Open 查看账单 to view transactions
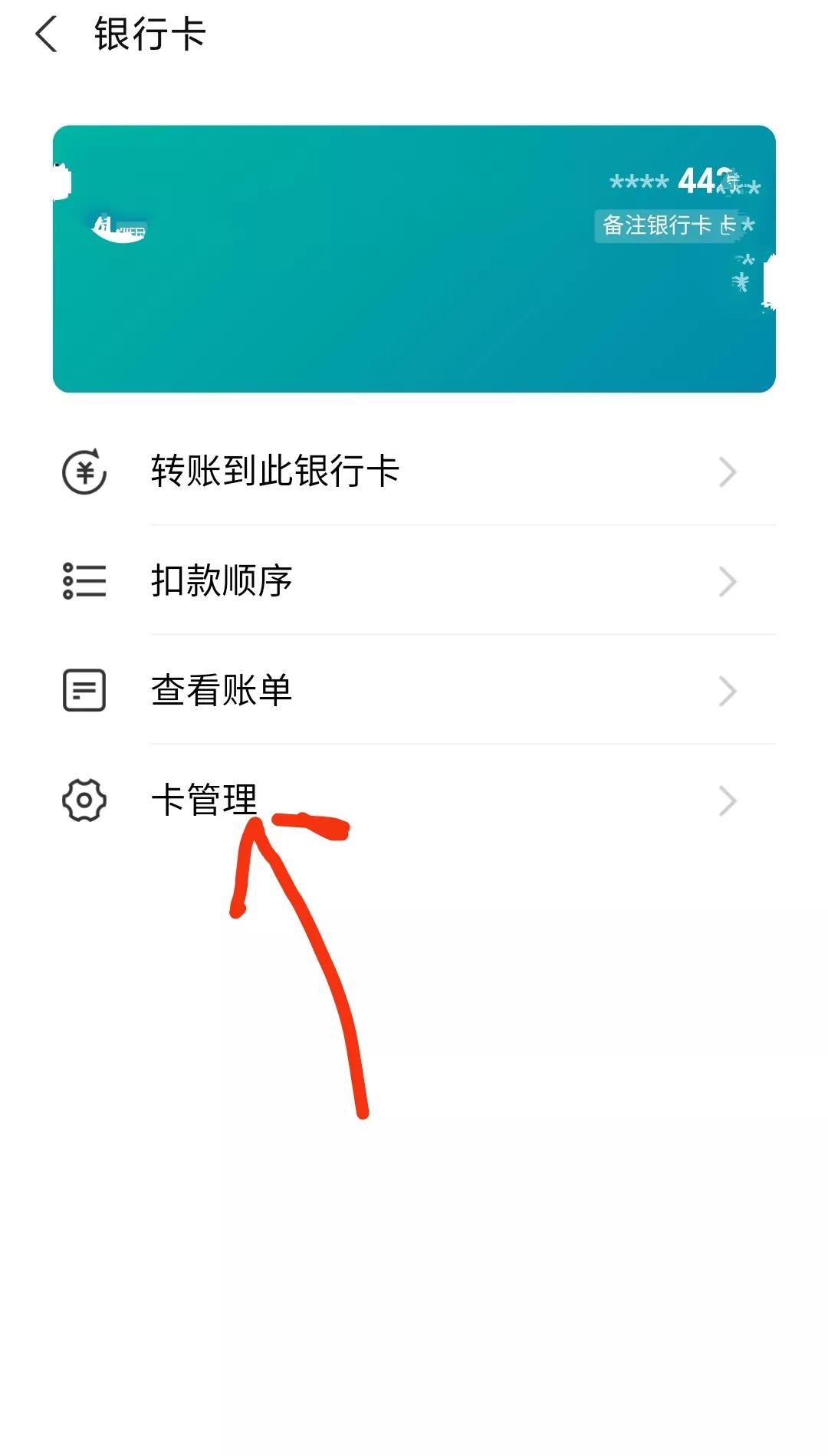The width and height of the screenshot is (828, 1456). 222,690
